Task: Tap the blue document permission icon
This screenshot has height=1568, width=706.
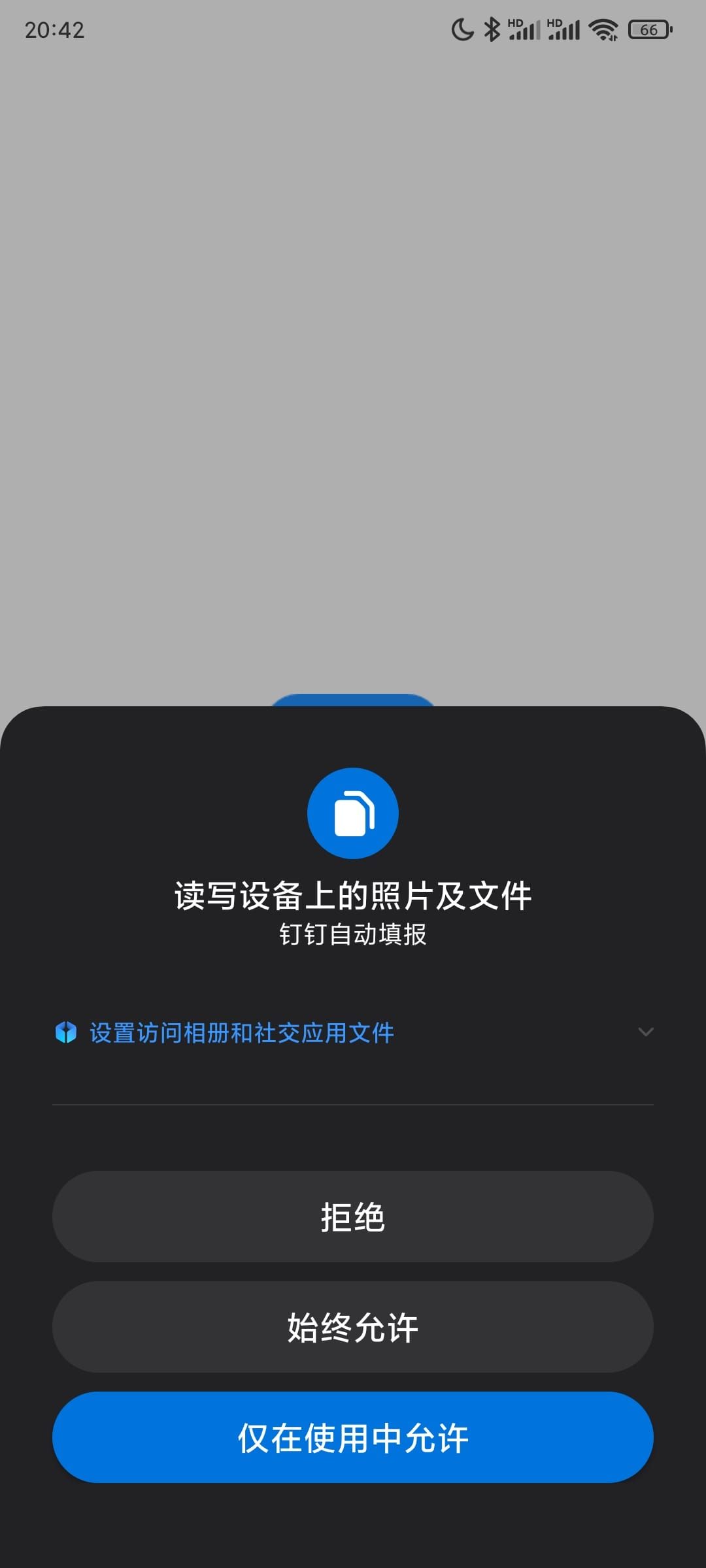Action: pyautogui.click(x=352, y=812)
